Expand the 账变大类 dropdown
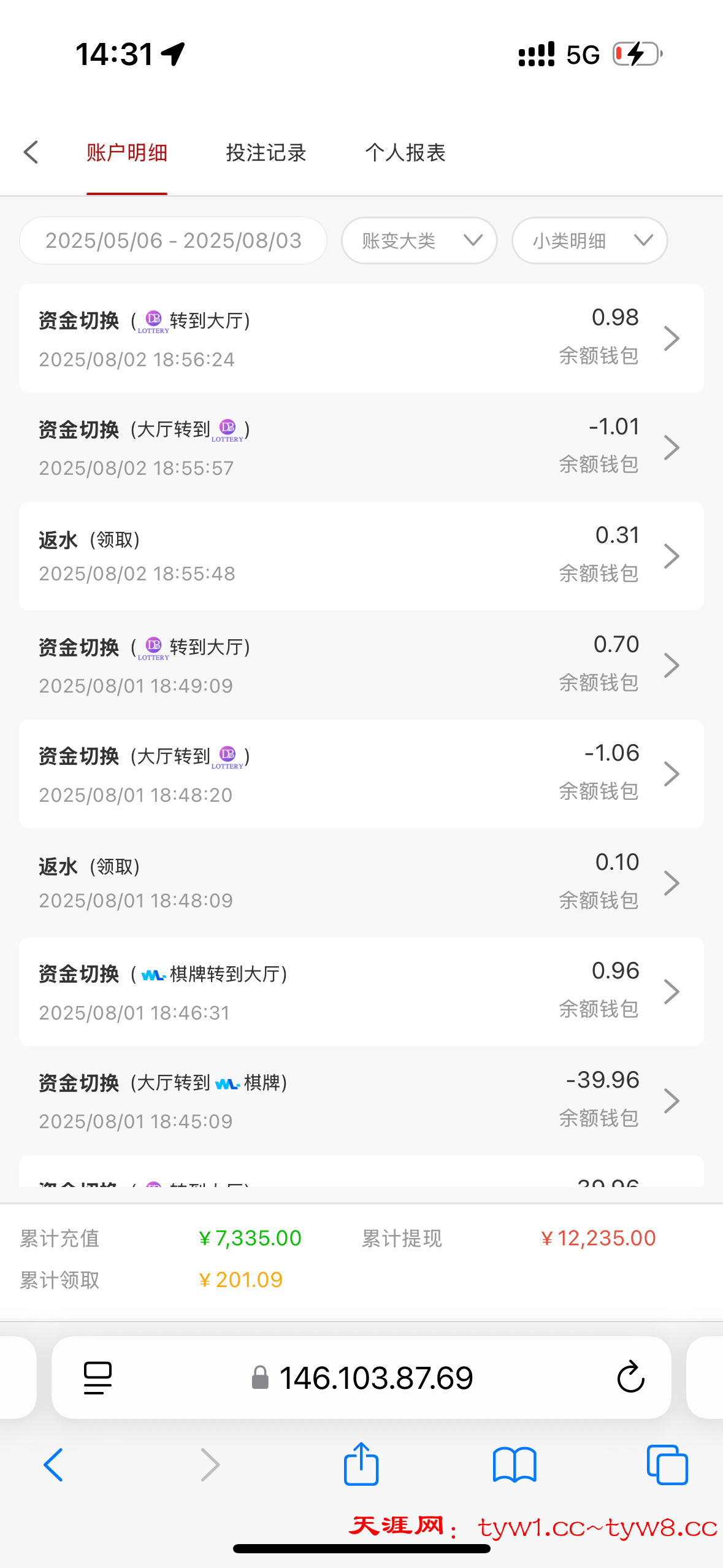Screen dimensions: 723x1568 [419, 240]
